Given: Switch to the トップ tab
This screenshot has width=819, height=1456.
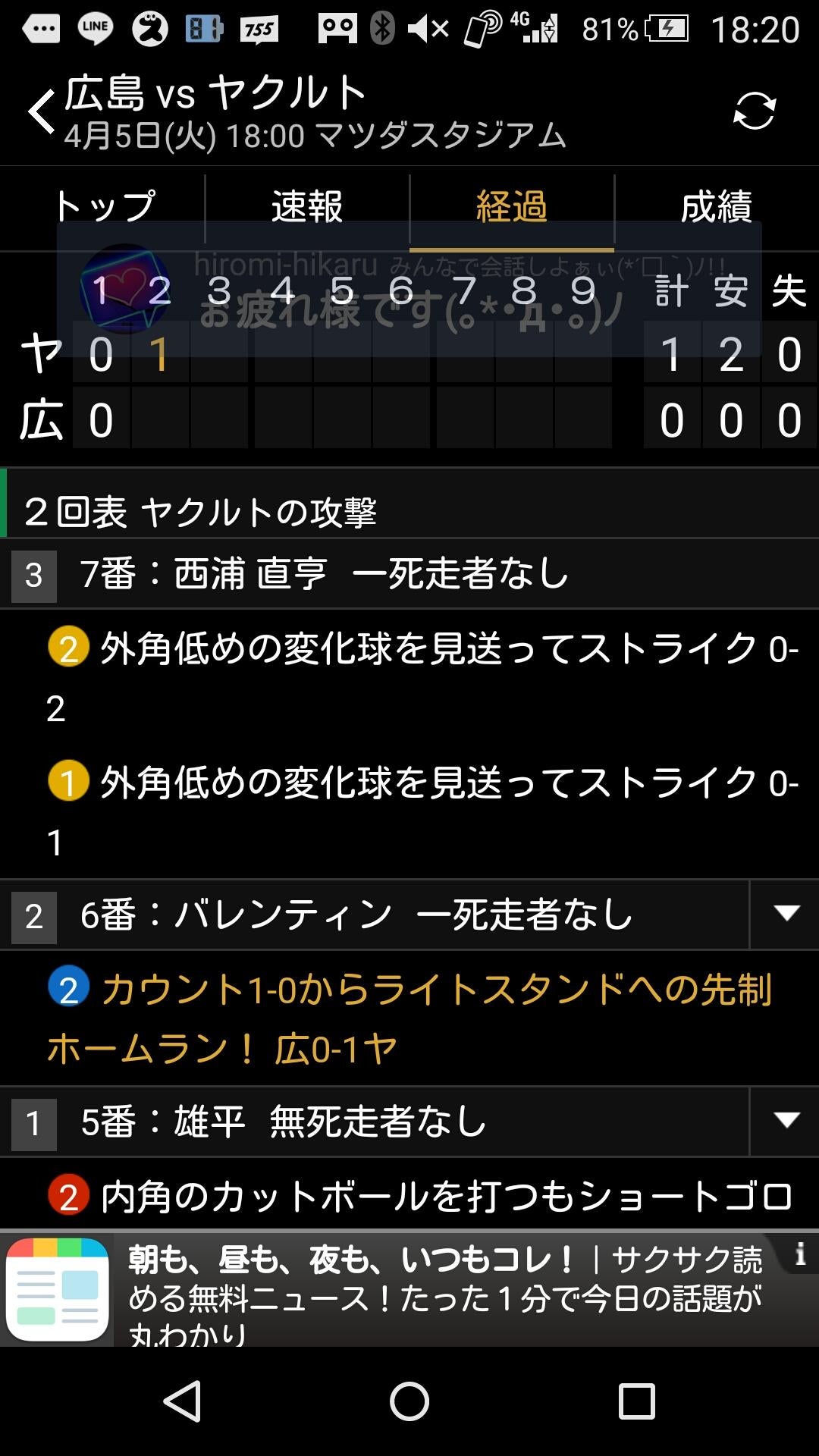Looking at the screenshot, I should [x=103, y=207].
